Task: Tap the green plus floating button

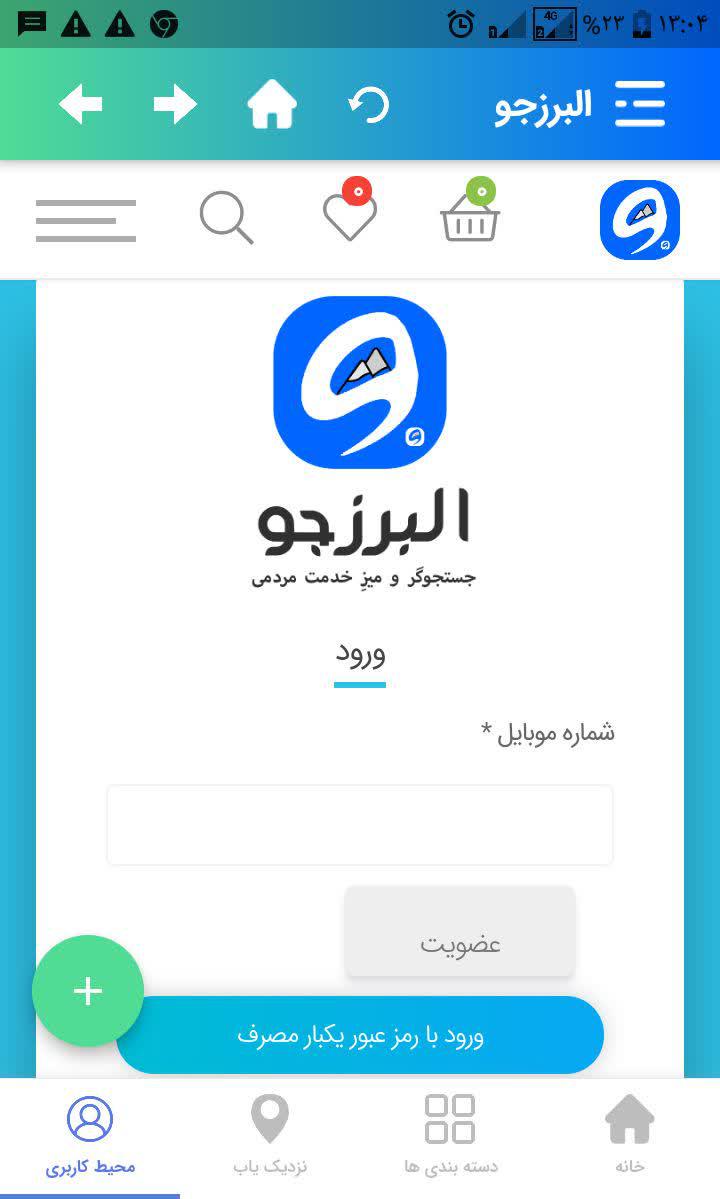Action: [87, 990]
